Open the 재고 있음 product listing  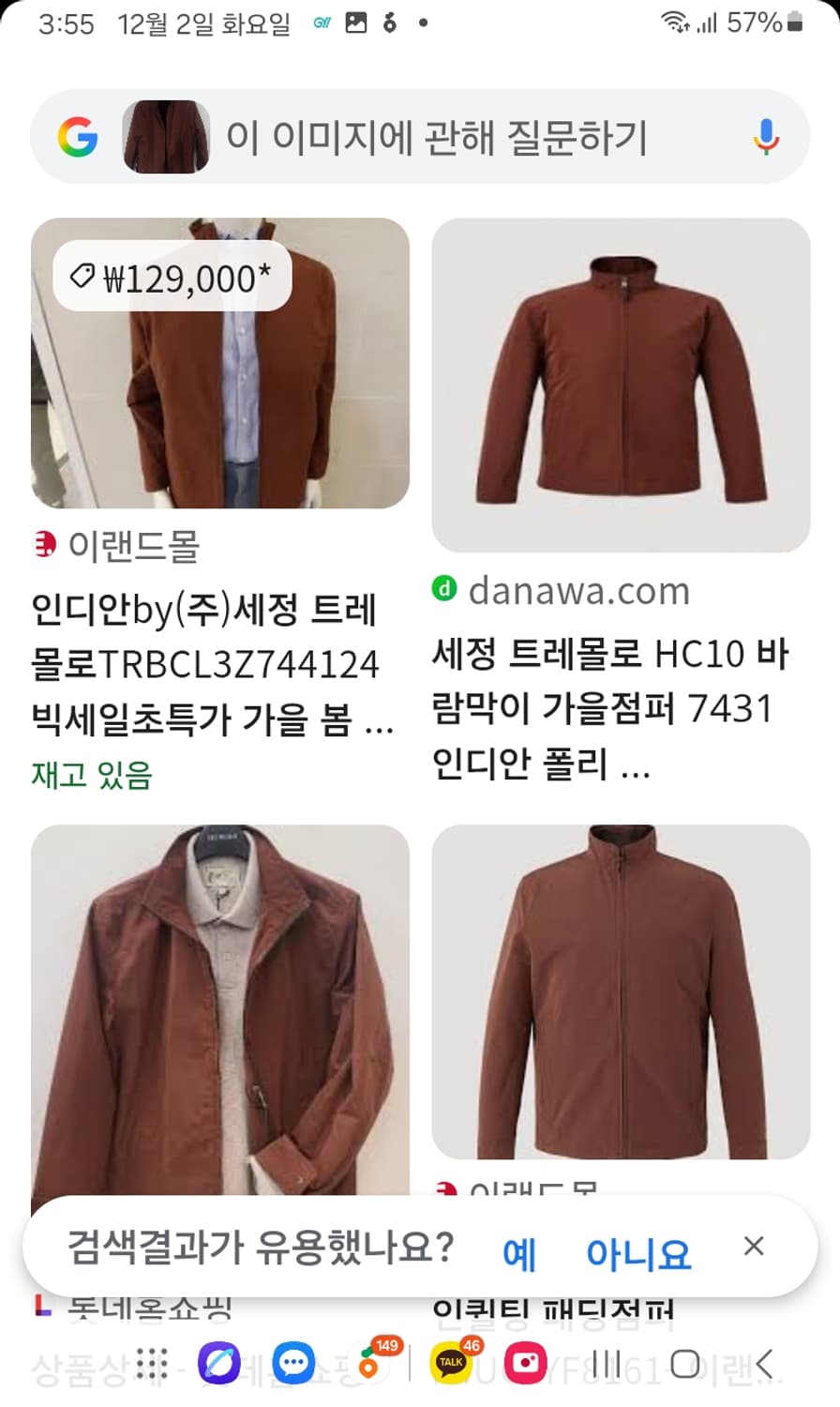90,774
